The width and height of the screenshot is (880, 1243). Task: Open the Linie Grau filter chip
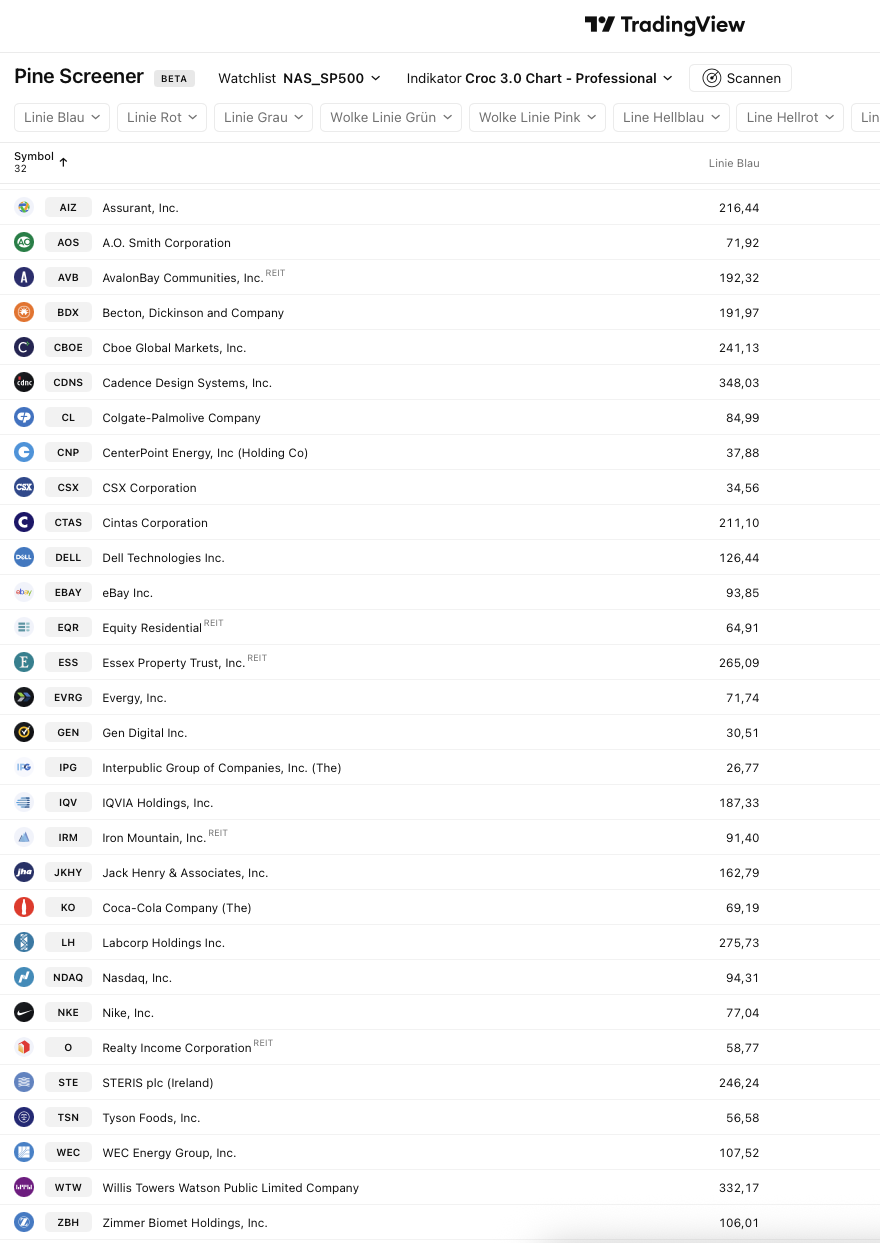(x=263, y=117)
